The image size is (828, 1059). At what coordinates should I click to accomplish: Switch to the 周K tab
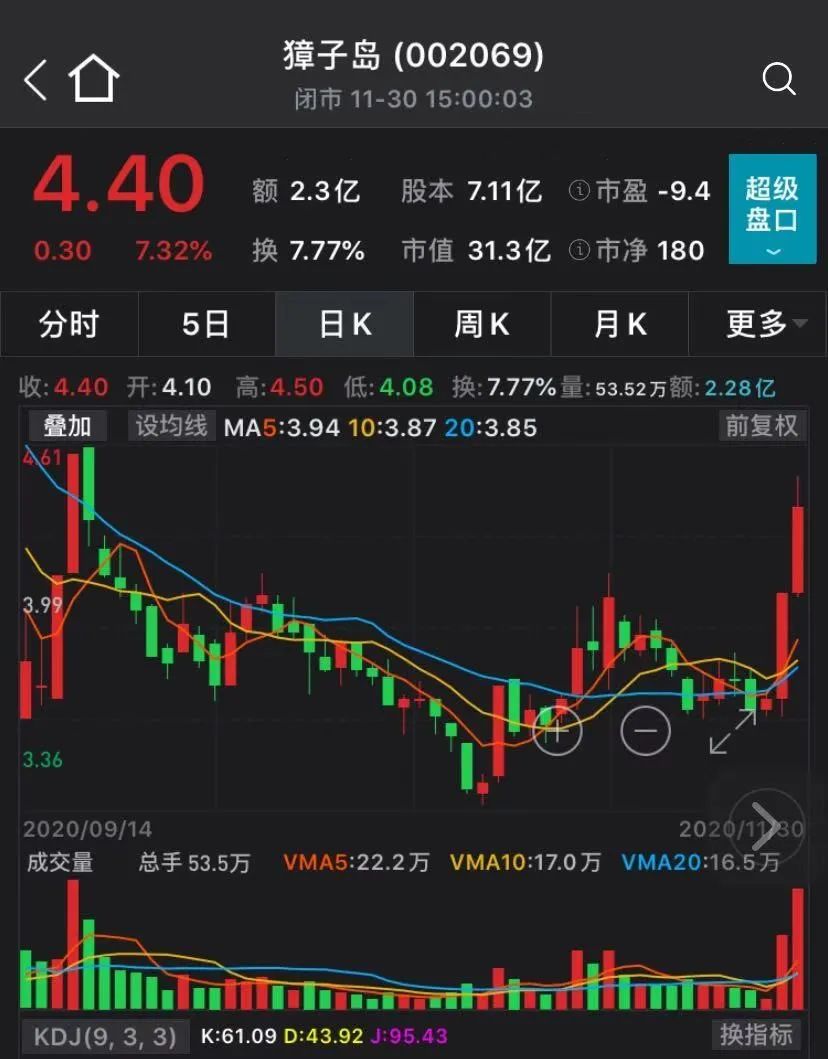click(x=482, y=324)
